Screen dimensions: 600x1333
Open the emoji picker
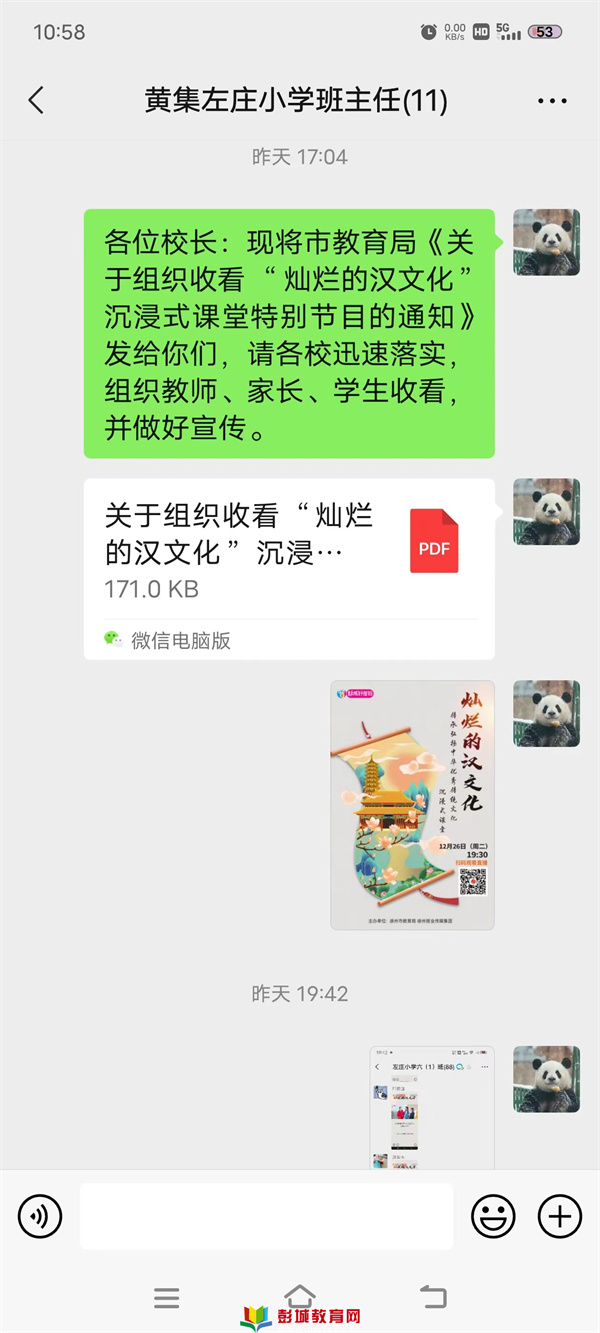pos(493,1217)
